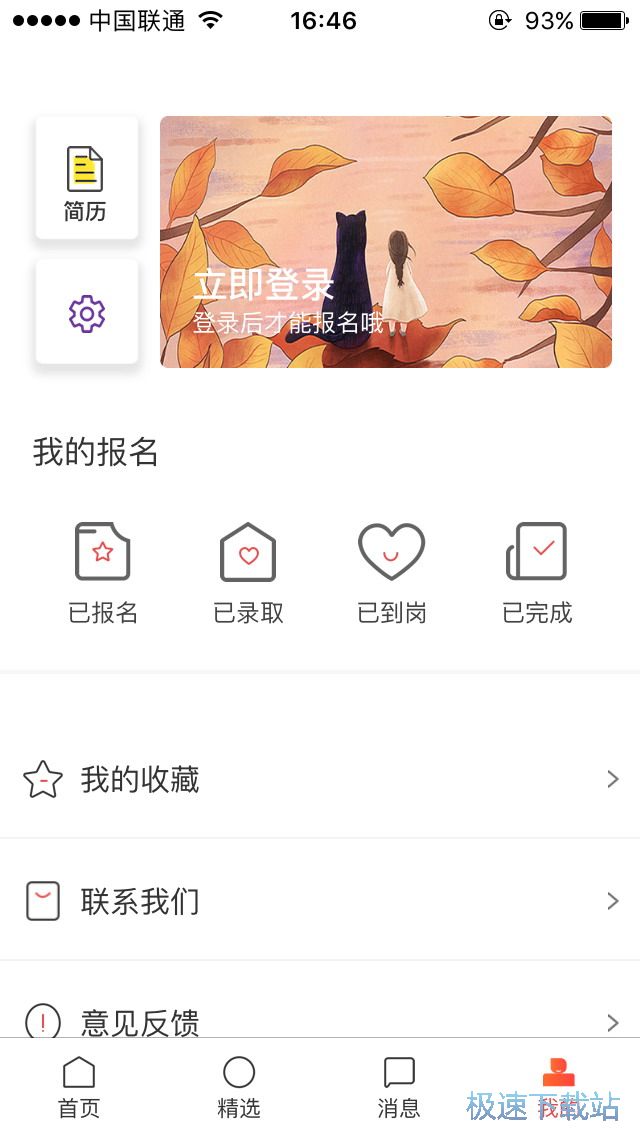Open 意见反馈 feedback
The image size is (640, 1136).
point(320,1018)
